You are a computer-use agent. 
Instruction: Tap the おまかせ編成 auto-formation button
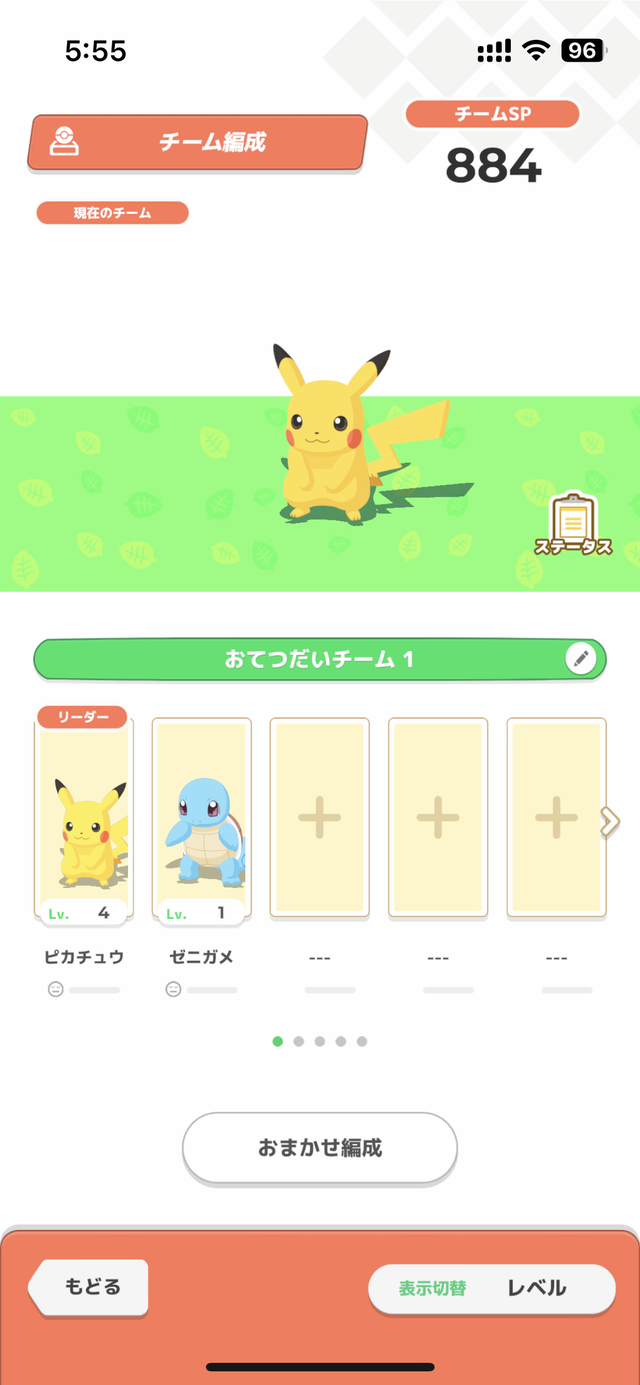point(320,1148)
